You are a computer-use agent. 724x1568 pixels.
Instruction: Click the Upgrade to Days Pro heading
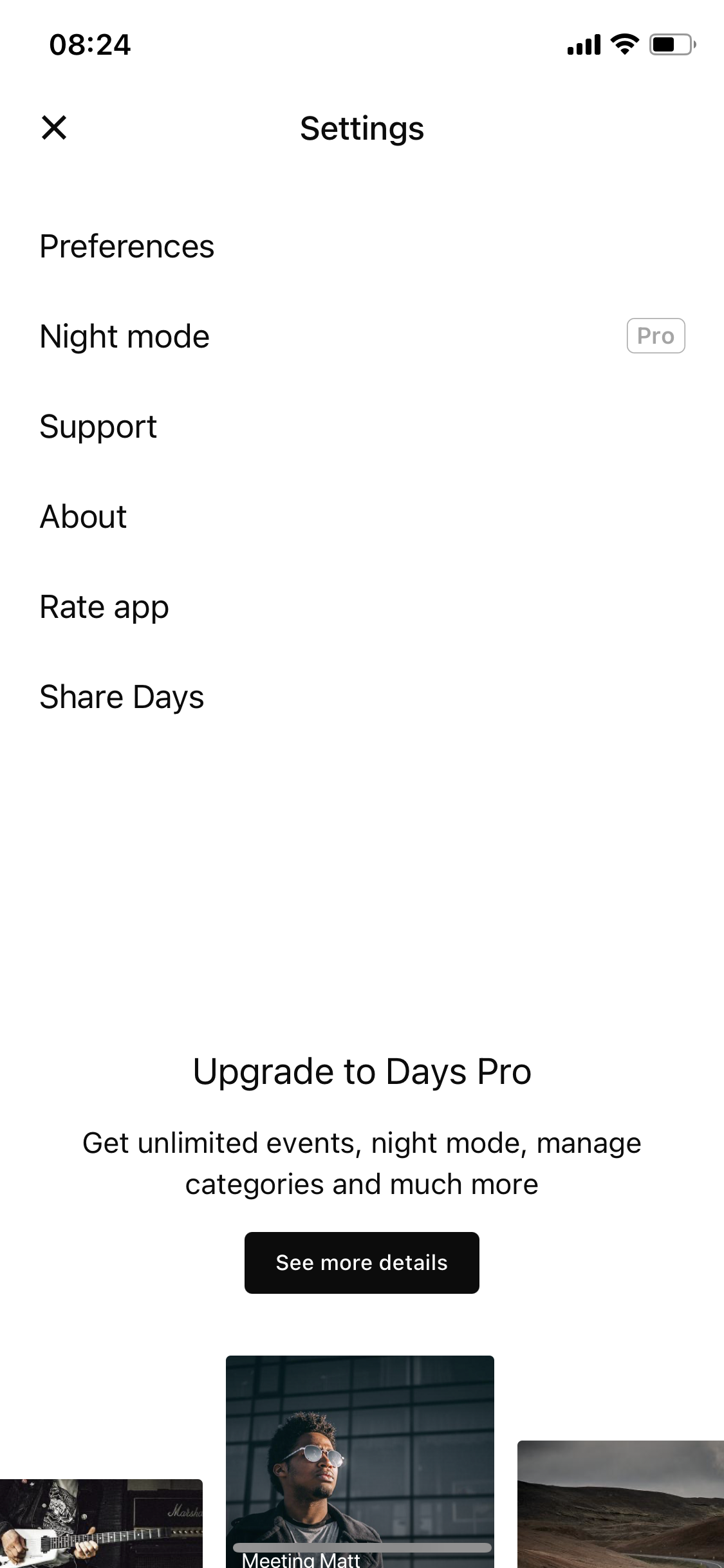[x=362, y=1070]
